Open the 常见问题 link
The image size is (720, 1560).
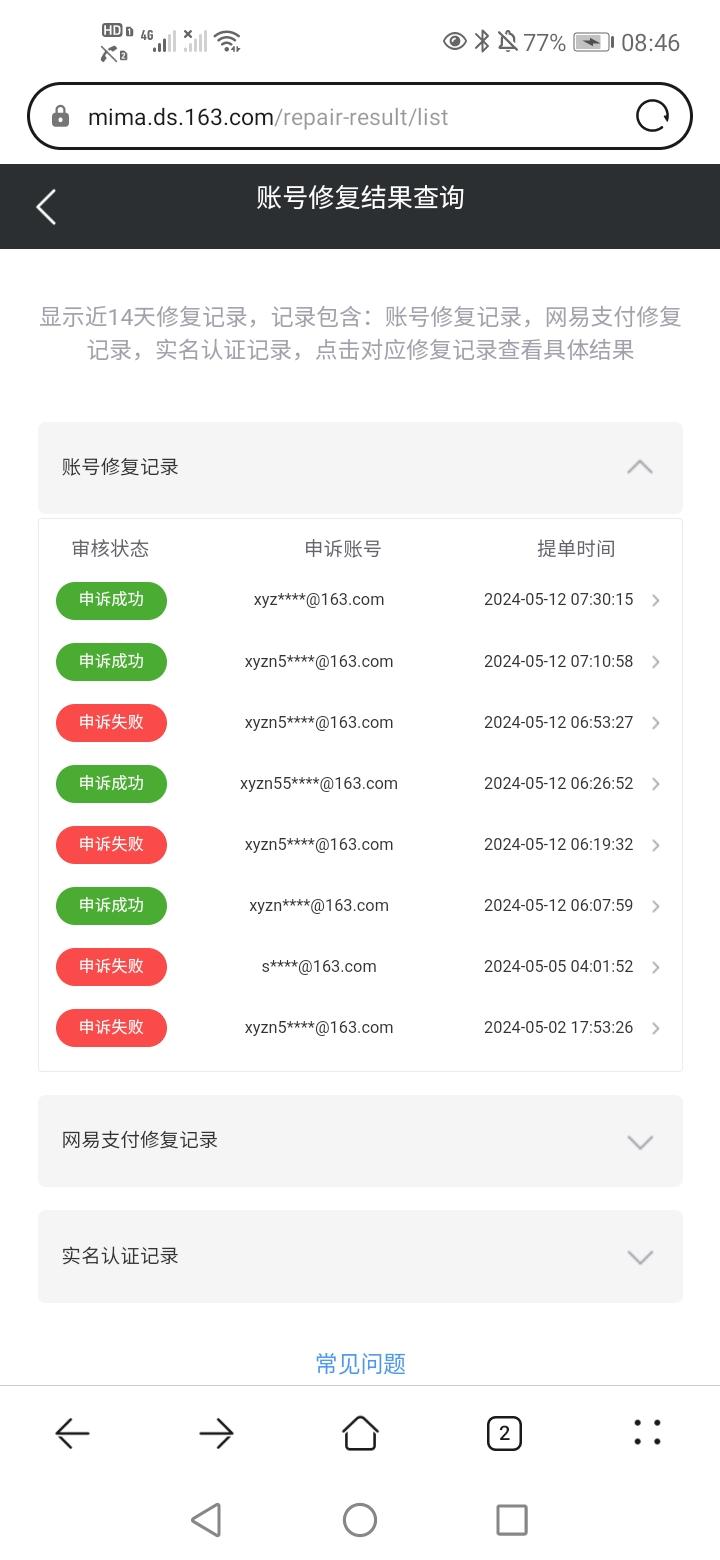tap(360, 1363)
